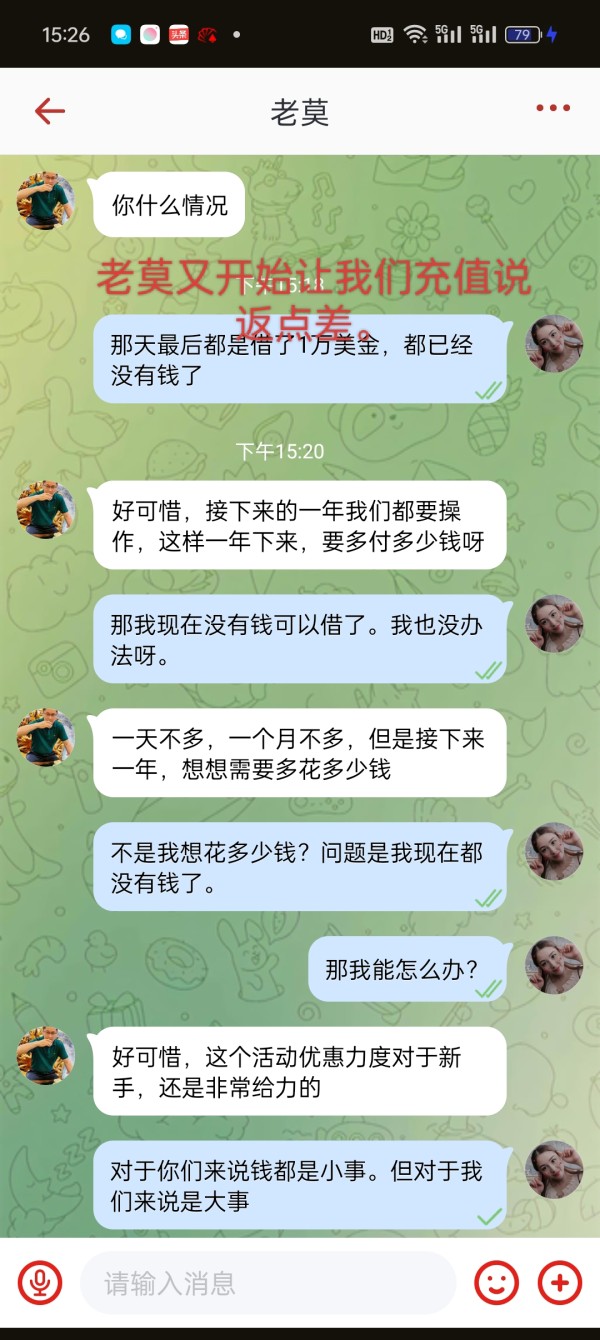Viewport: 600px width, 1340px height.
Task: Open the plus attachment button
Action: click(x=560, y=1282)
